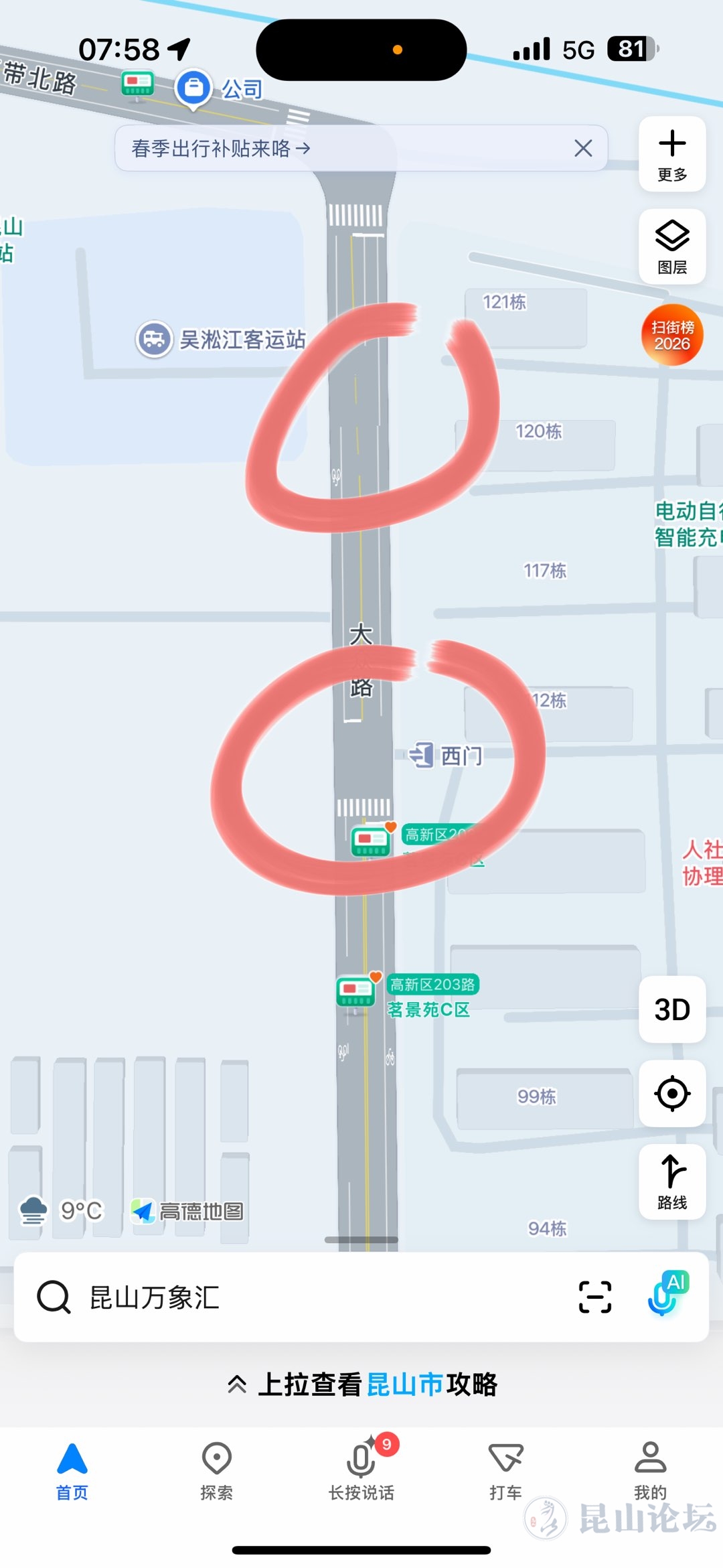Select the 长按说话 voice tab
The image size is (723, 1568).
[361, 1471]
